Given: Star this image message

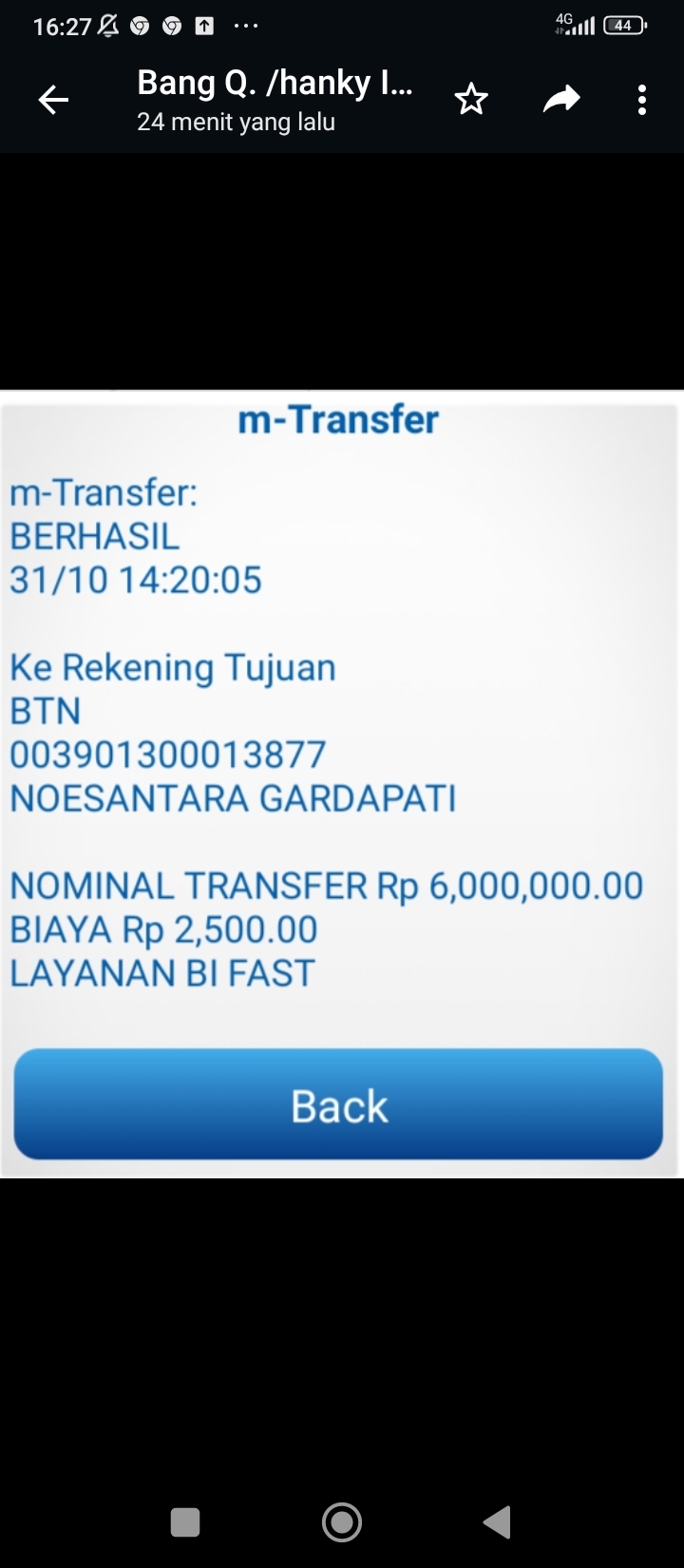Looking at the screenshot, I should pos(471,100).
